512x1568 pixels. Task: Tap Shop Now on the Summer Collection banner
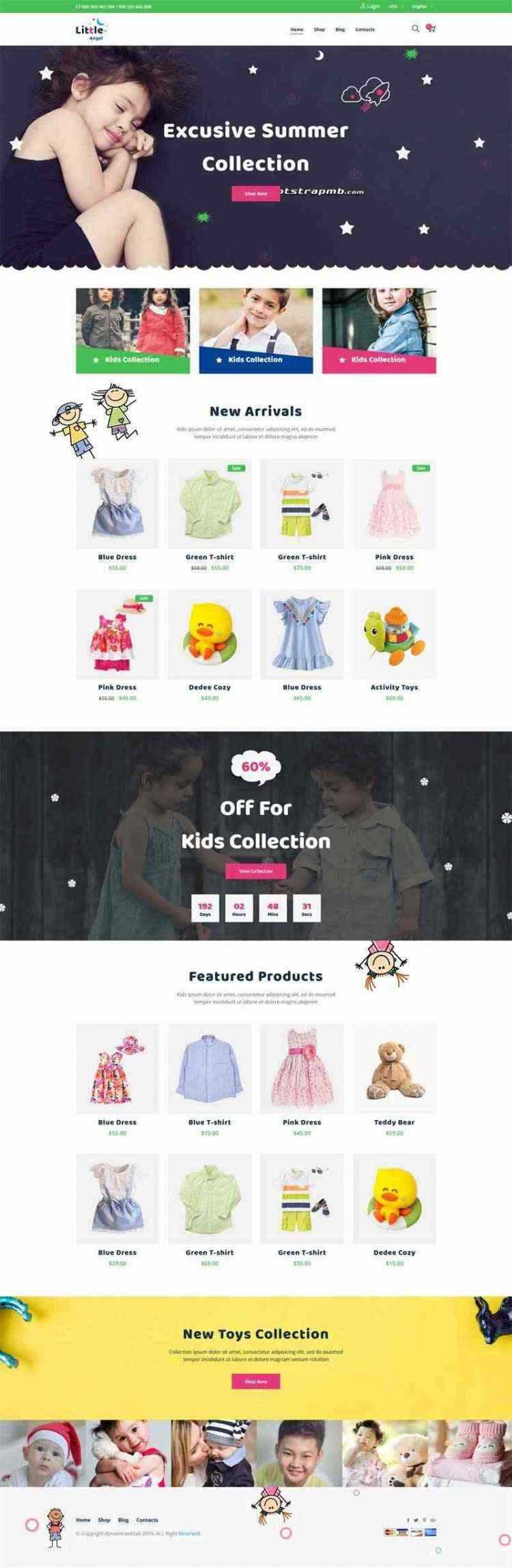[x=256, y=193]
